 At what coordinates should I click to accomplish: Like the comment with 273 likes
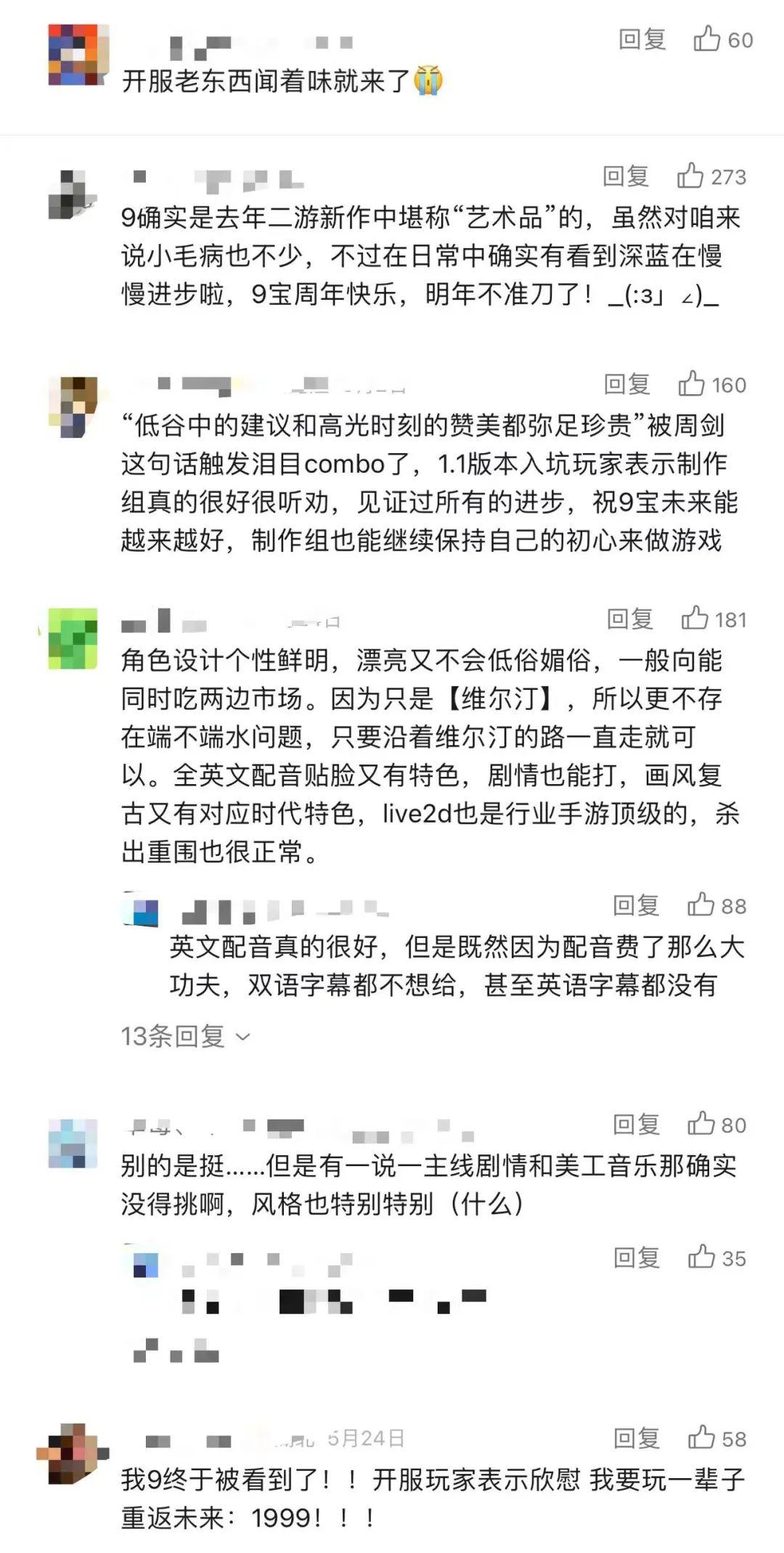coord(691,176)
